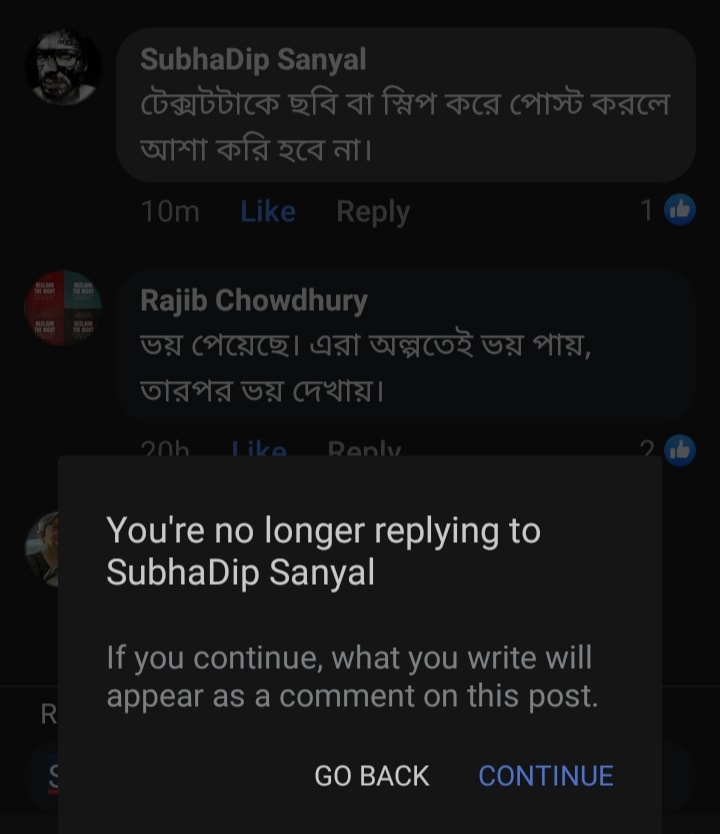Open Rajib Chowdhury's name link
The height and width of the screenshot is (834, 720).
point(254,300)
